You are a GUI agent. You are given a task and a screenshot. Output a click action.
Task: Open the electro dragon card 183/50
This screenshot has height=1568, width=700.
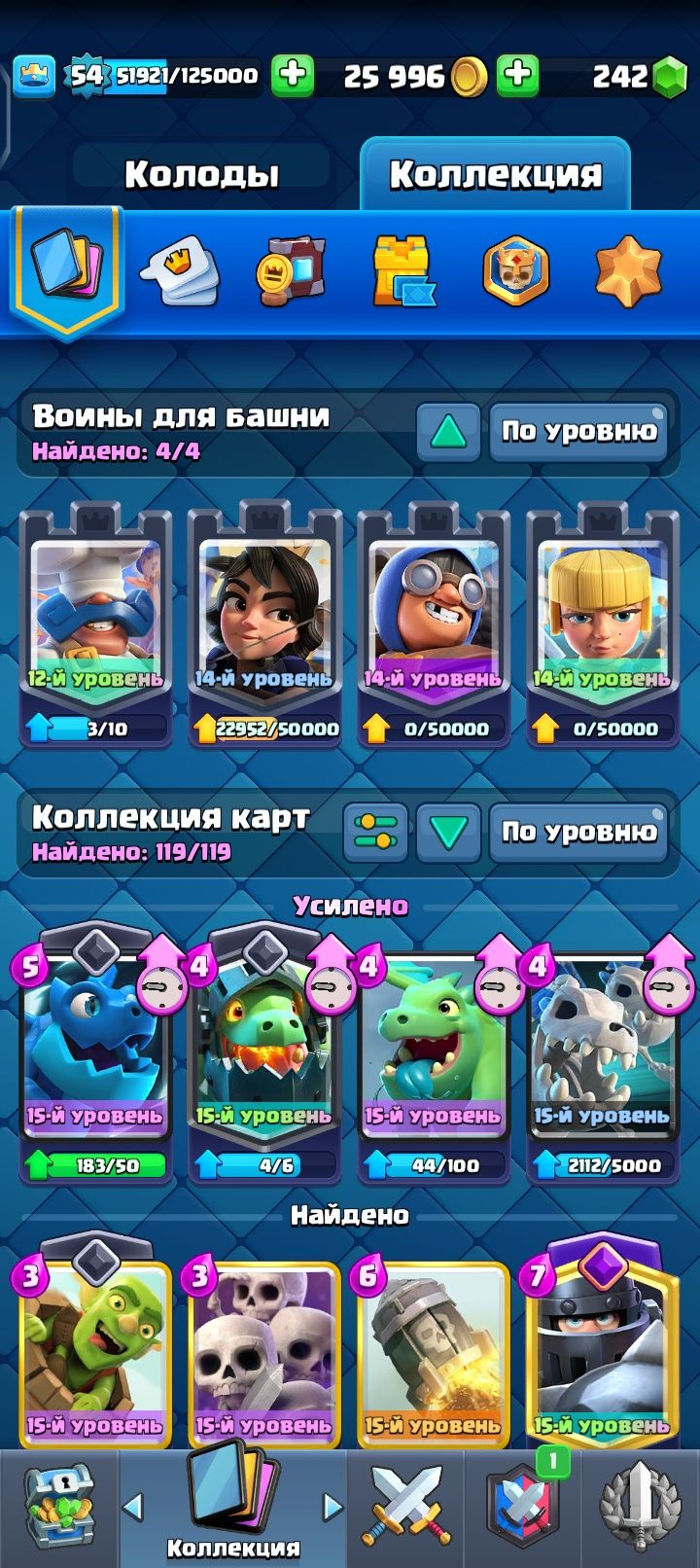(x=95, y=1060)
